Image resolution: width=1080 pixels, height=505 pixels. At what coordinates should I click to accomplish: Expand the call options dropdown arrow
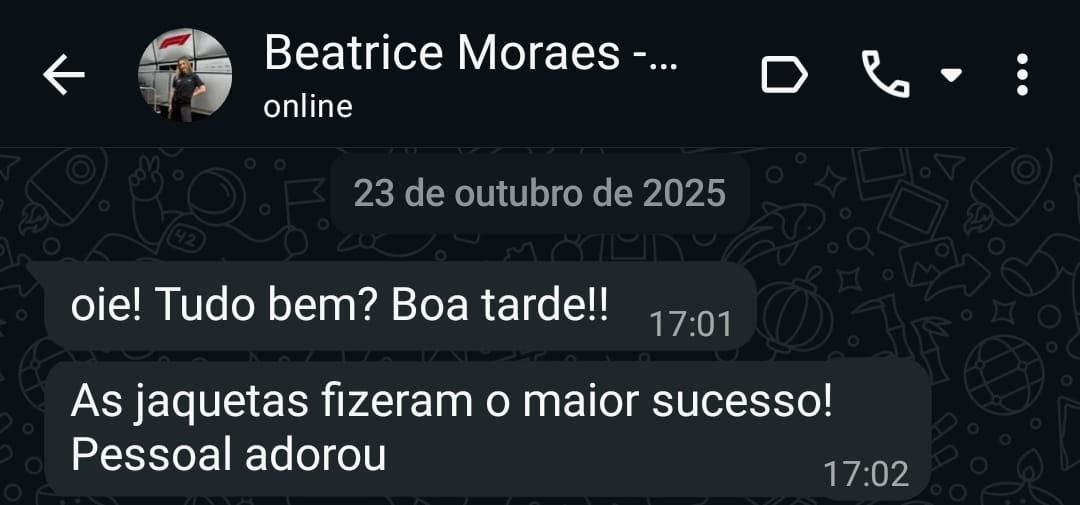952,75
